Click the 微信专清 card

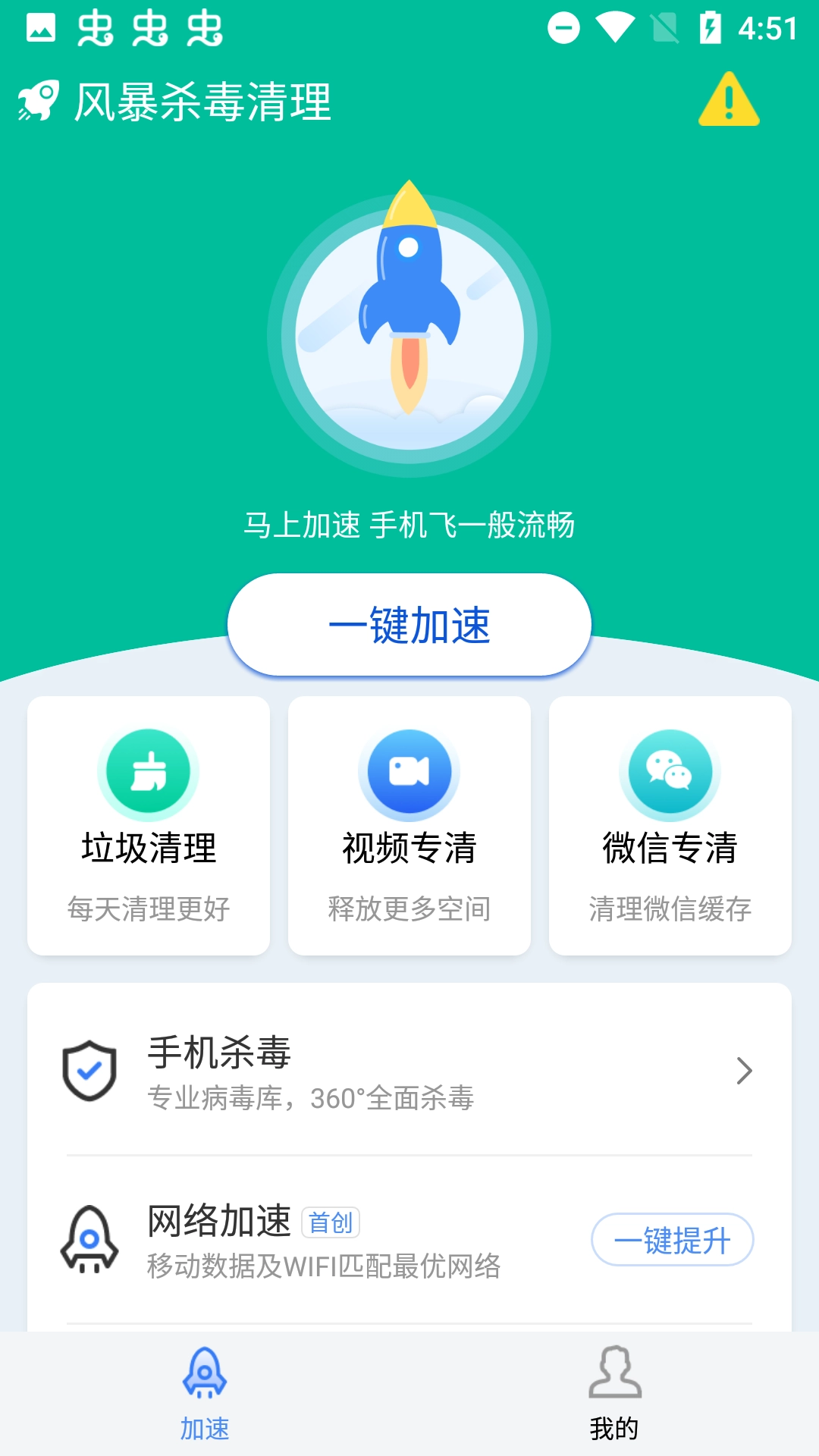point(670,827)
